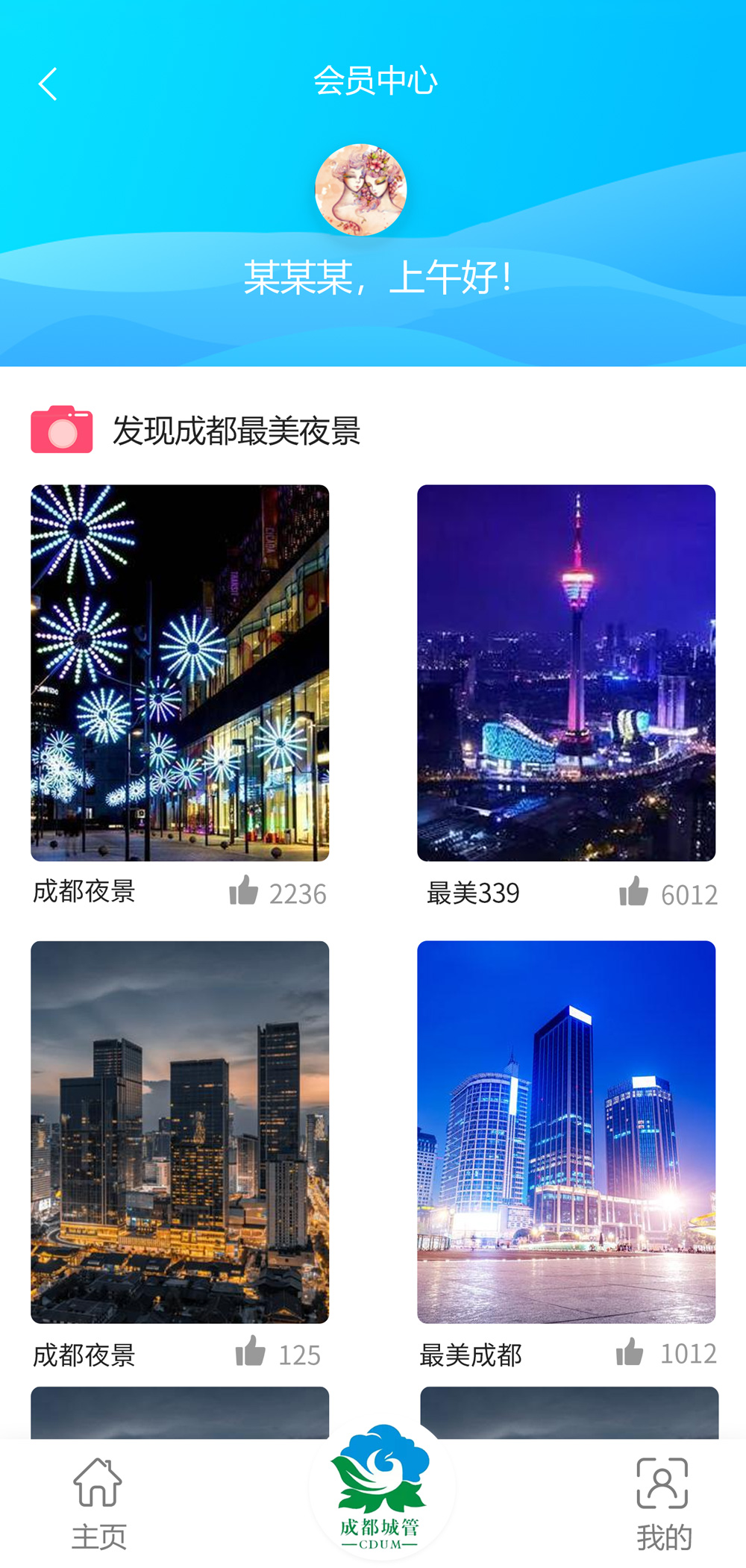This screenshot has width=746, height=1568.
Task: Tap the 成都城管 center button
Action: point(381,1490)
